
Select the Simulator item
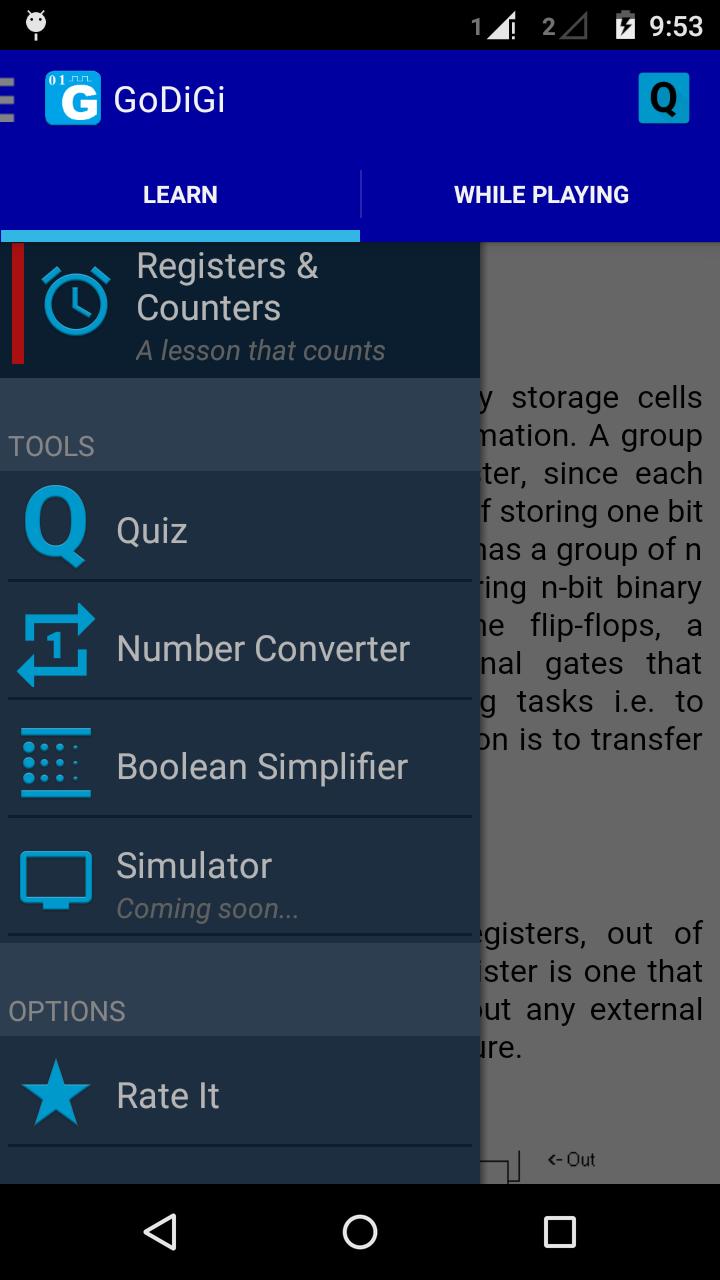point(240,882)
